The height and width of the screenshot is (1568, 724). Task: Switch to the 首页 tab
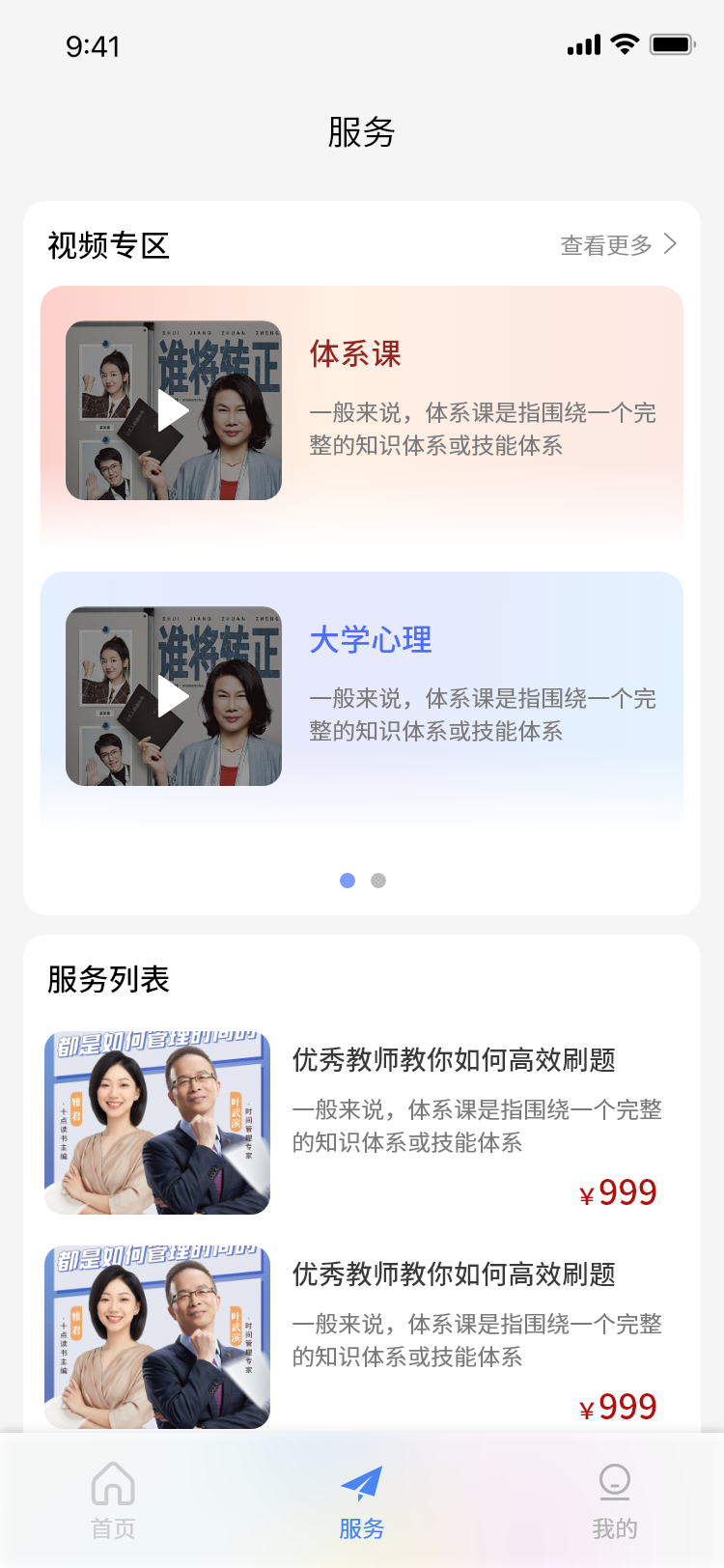click(x=113, y=1499)
